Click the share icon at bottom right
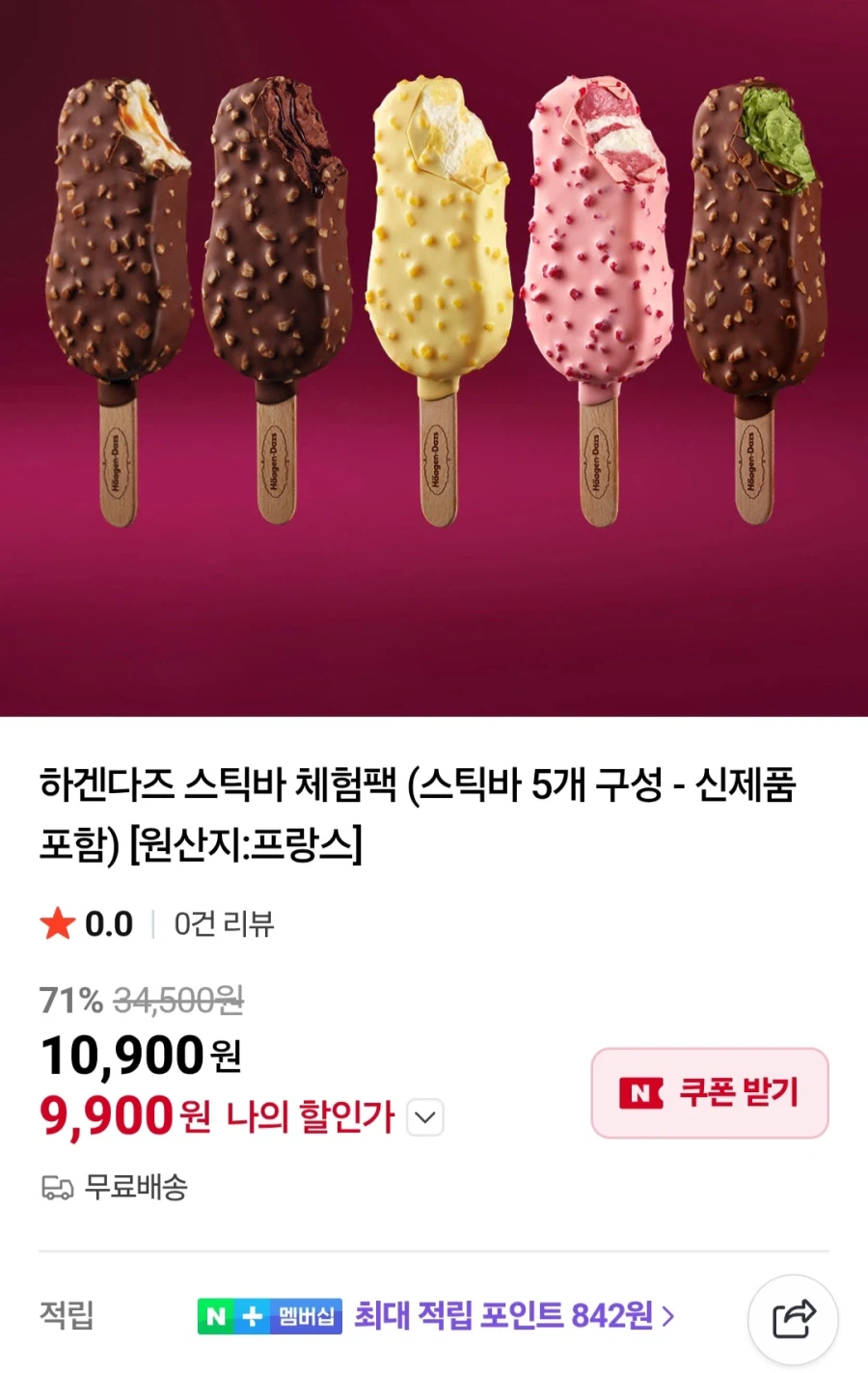 (793, 1319)
